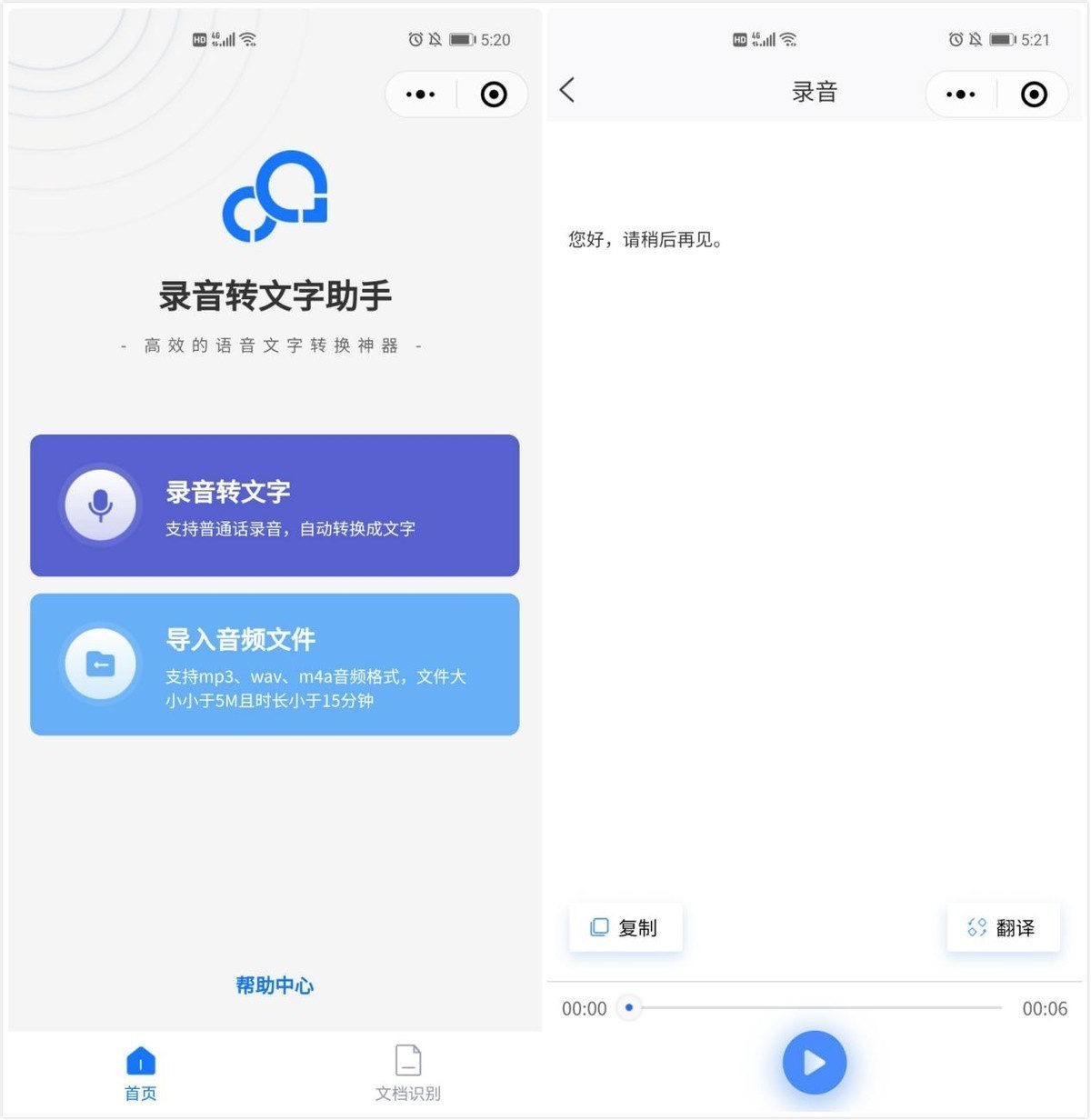1091x1120 pixels.
Task: Select the microphone icon on 录音转文字 card
Action: coord(100,505)
